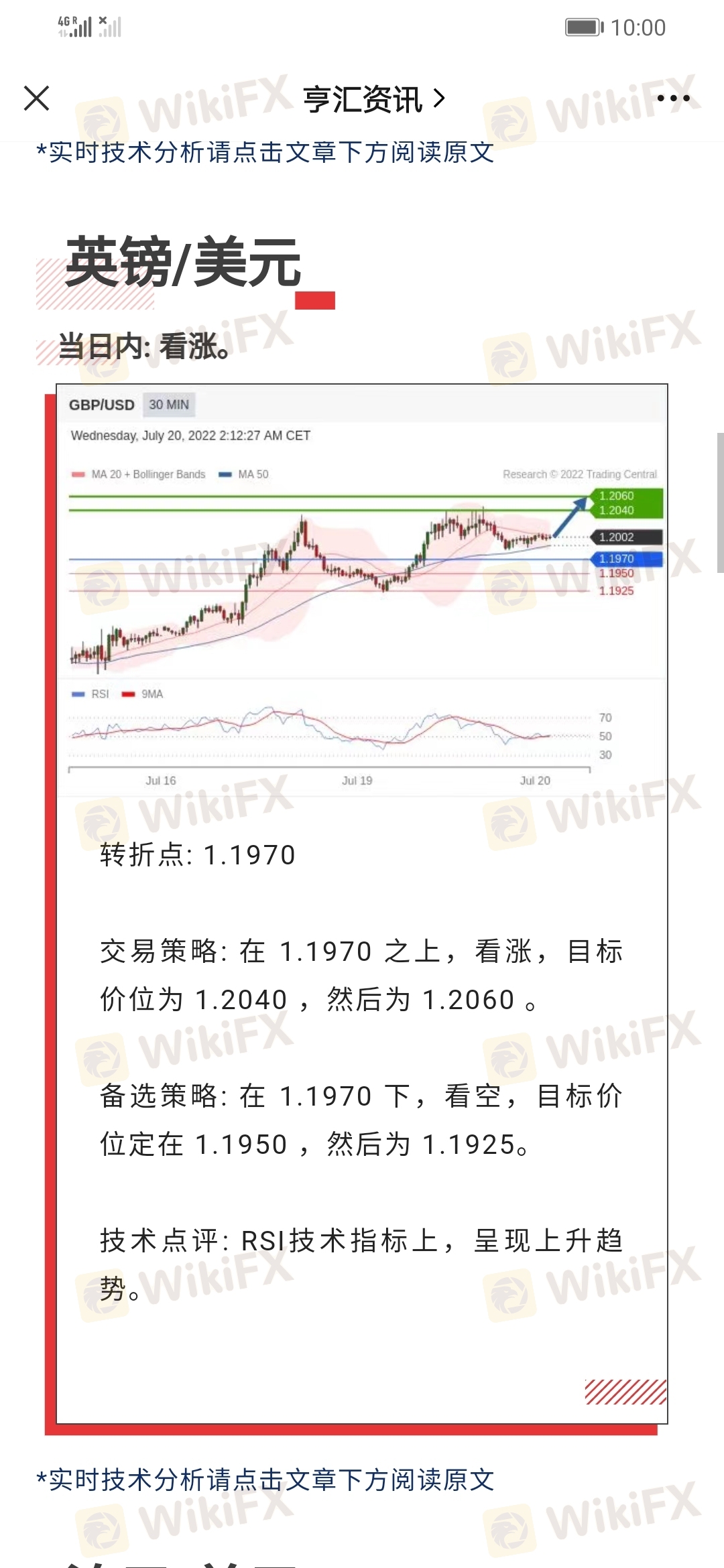Open 亨汇资讯 account page
Image resolution: width=724 pixels, height=1568 pixels.
click(373, 99)
